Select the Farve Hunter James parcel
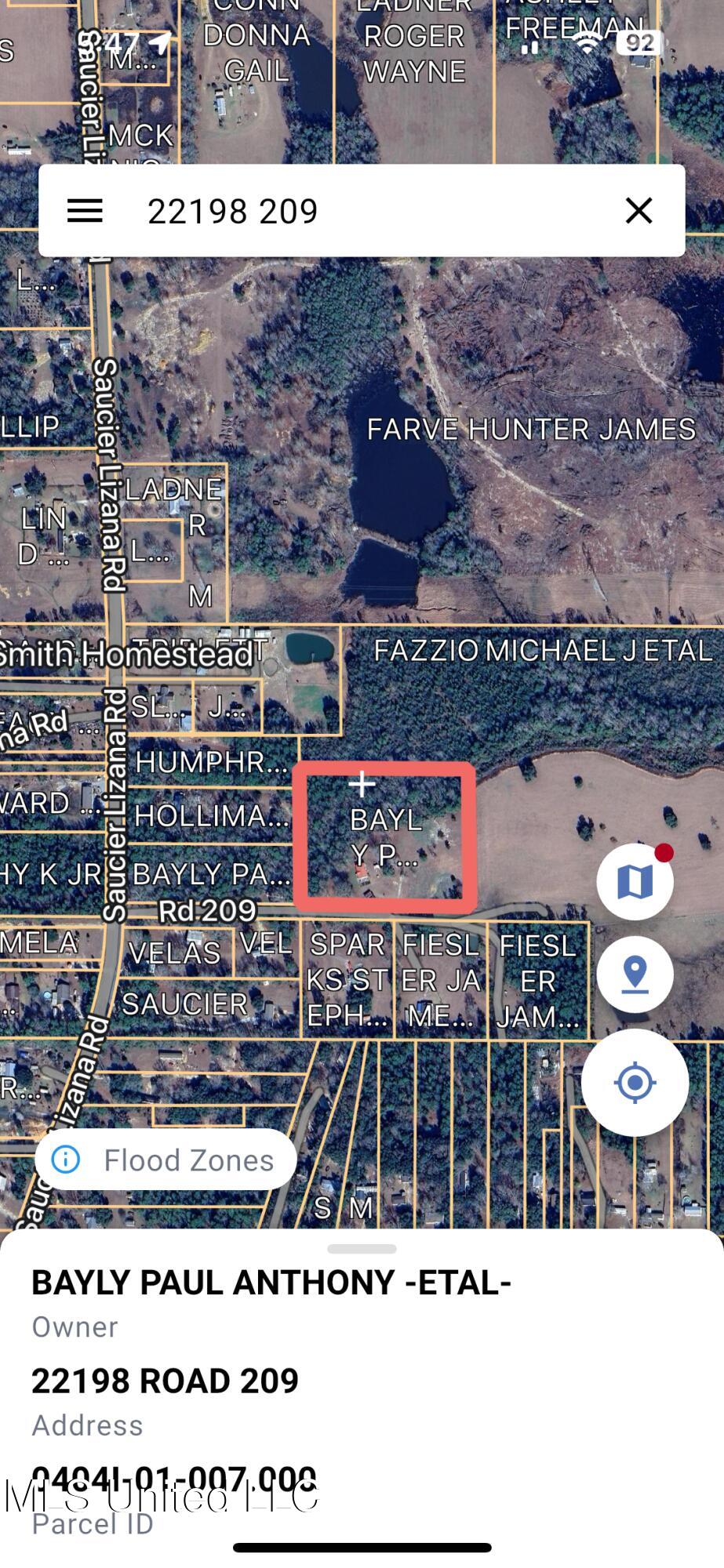 [530, 430]
